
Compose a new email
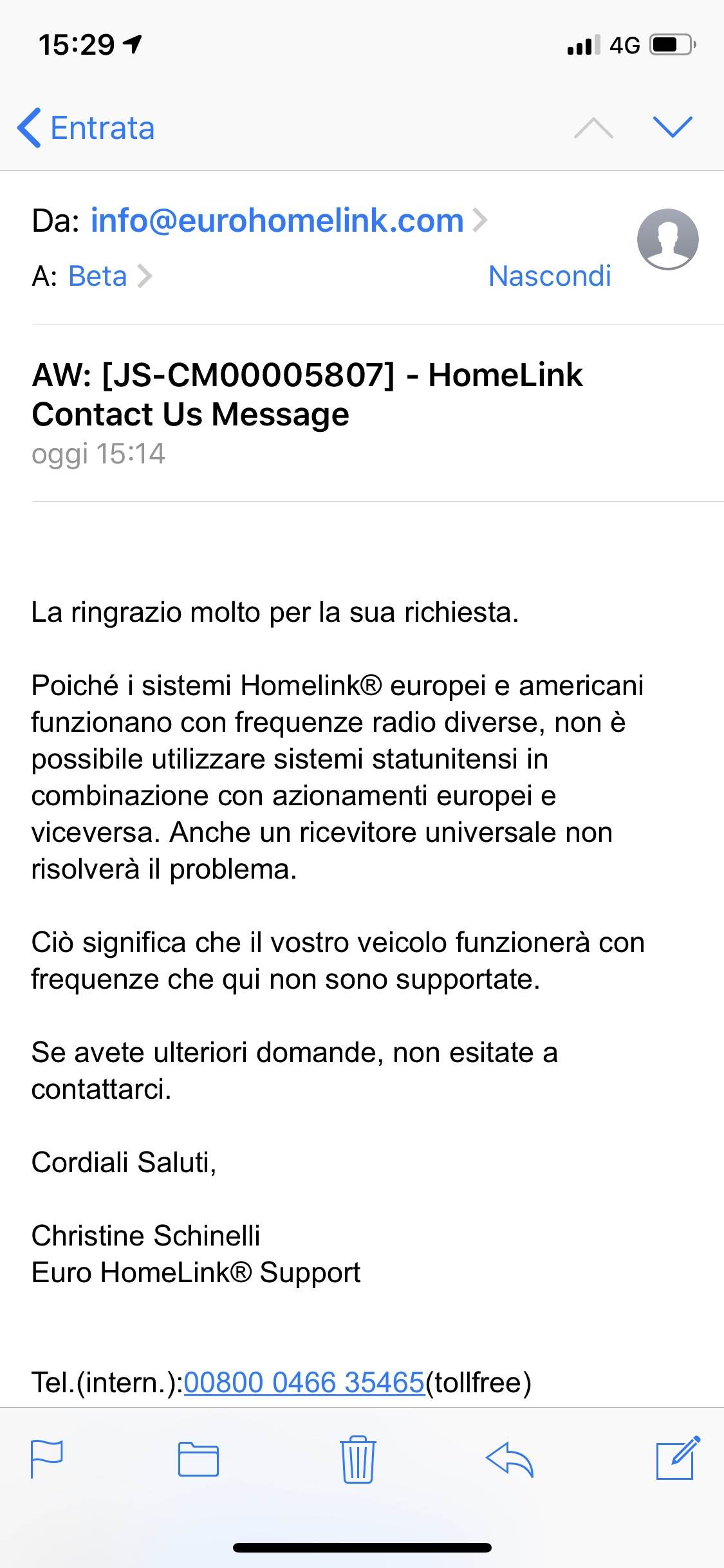678,1457
